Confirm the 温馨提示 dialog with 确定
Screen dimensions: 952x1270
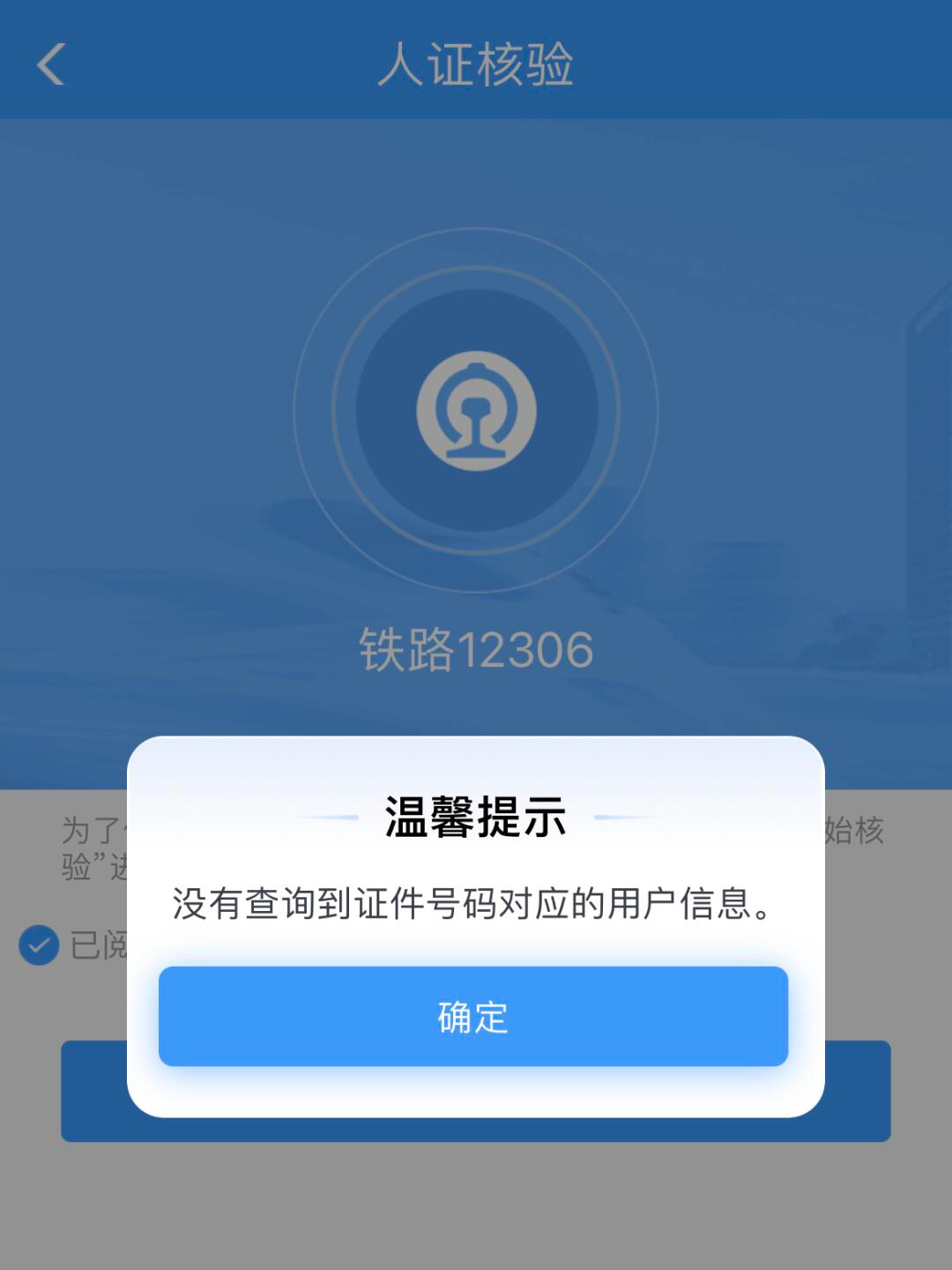pyautogui.click(x=473, y=1016)
